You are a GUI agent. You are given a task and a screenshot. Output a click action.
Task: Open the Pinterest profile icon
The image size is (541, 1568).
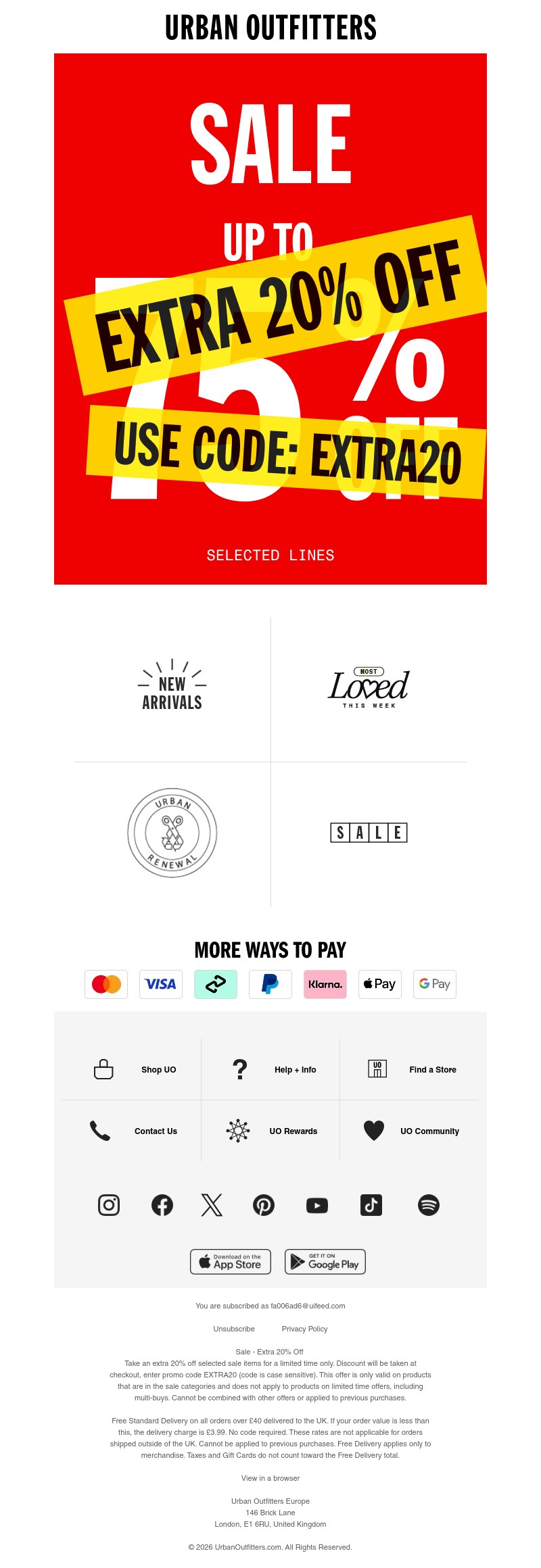(x=264, y=1205)
